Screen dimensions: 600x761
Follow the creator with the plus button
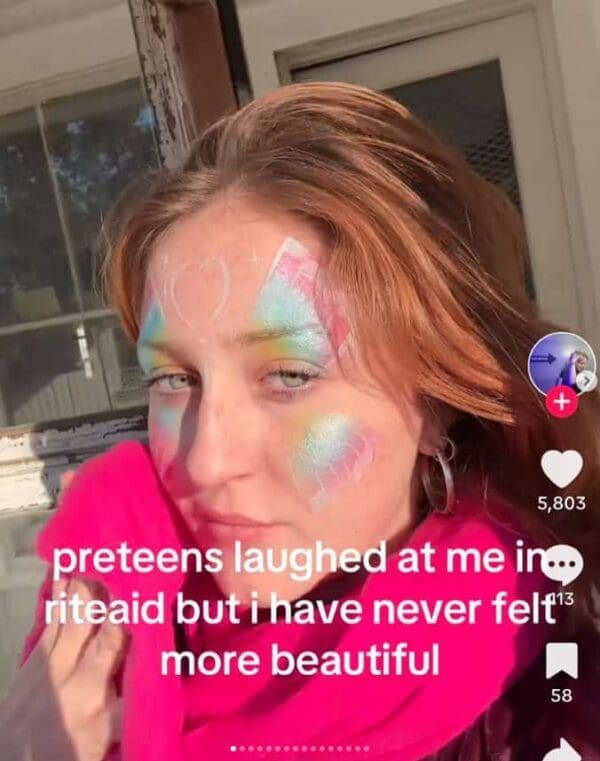pyautogui.click(x=562, y=402)
